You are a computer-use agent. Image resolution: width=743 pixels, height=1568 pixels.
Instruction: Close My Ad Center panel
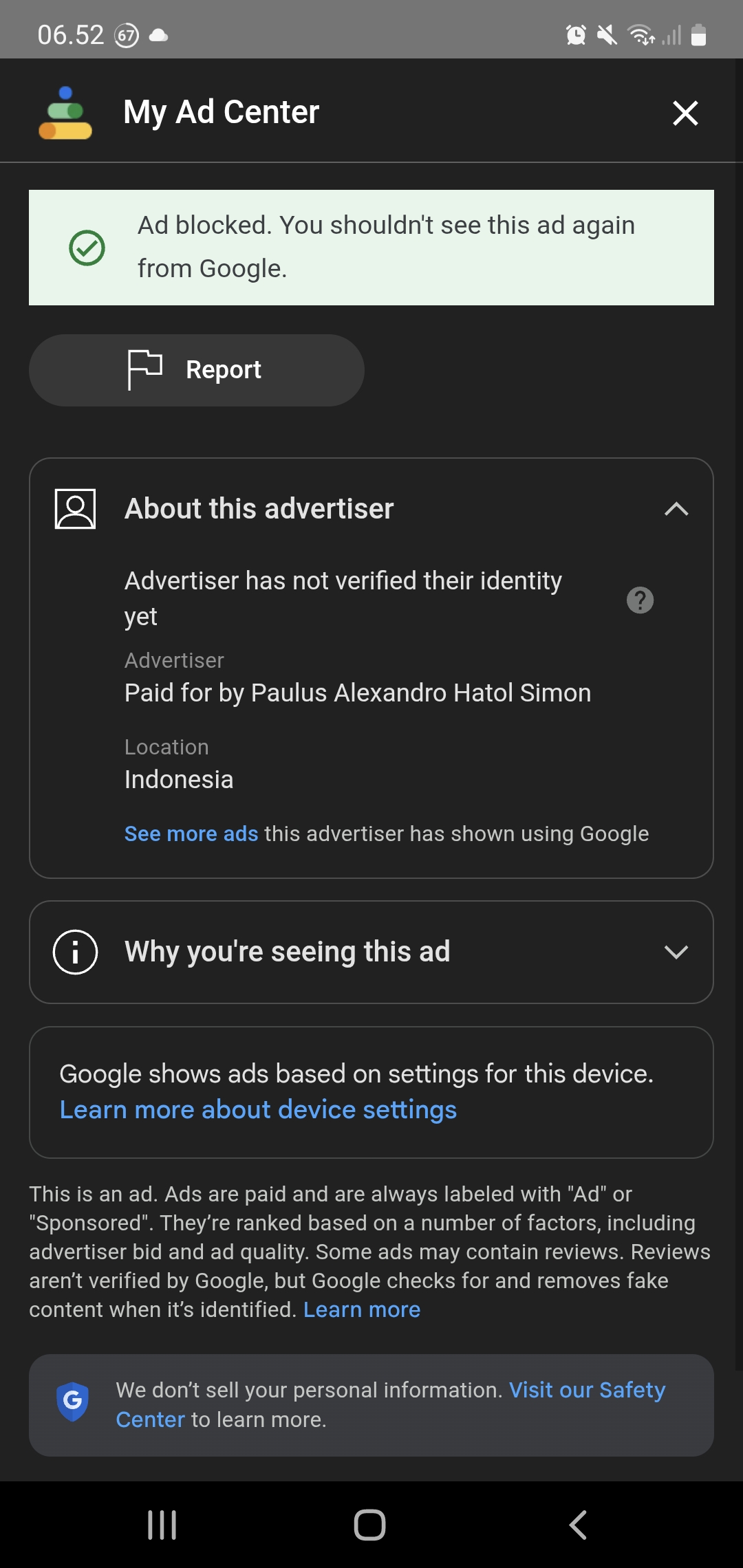coord(685,113)
